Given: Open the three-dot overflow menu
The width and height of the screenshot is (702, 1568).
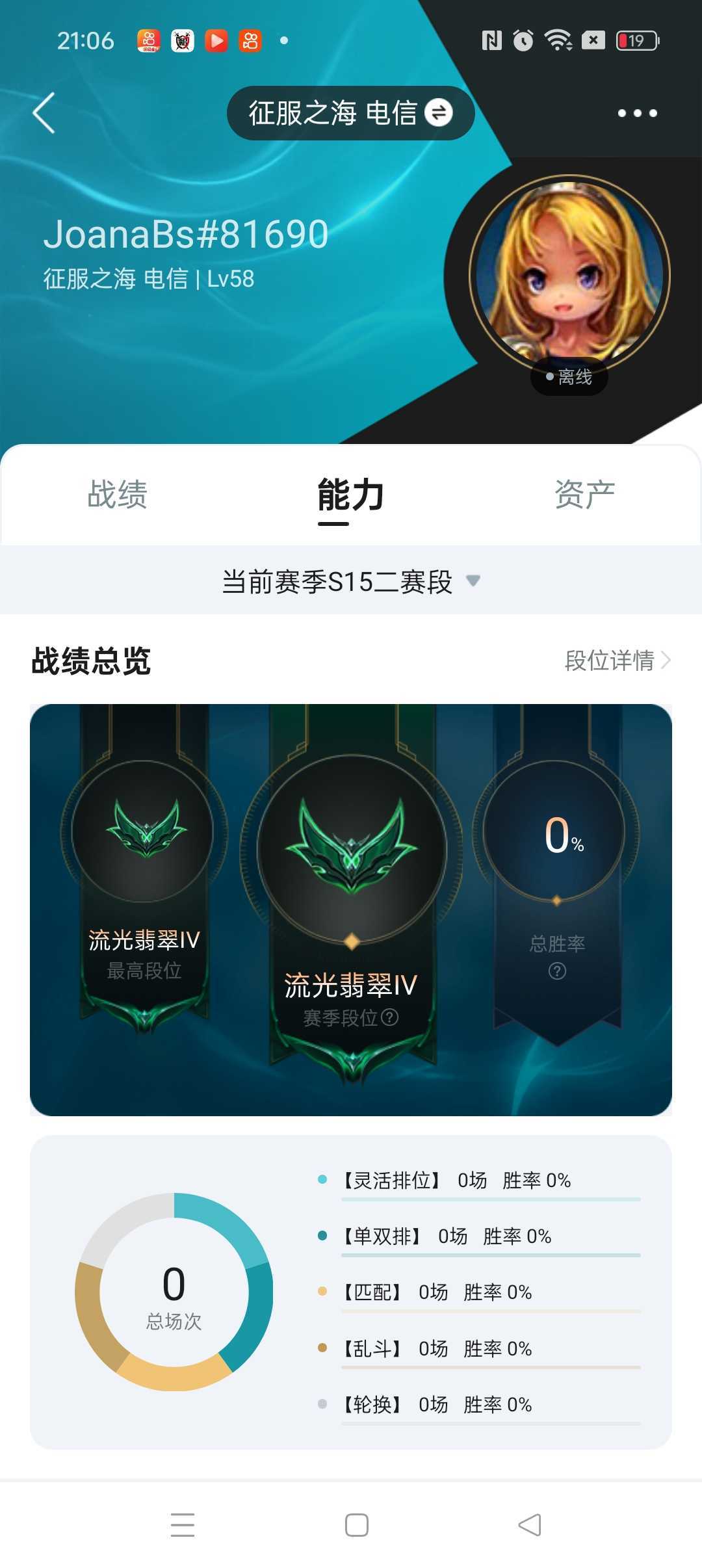Looking at the screenshot, I should (637, 113).
